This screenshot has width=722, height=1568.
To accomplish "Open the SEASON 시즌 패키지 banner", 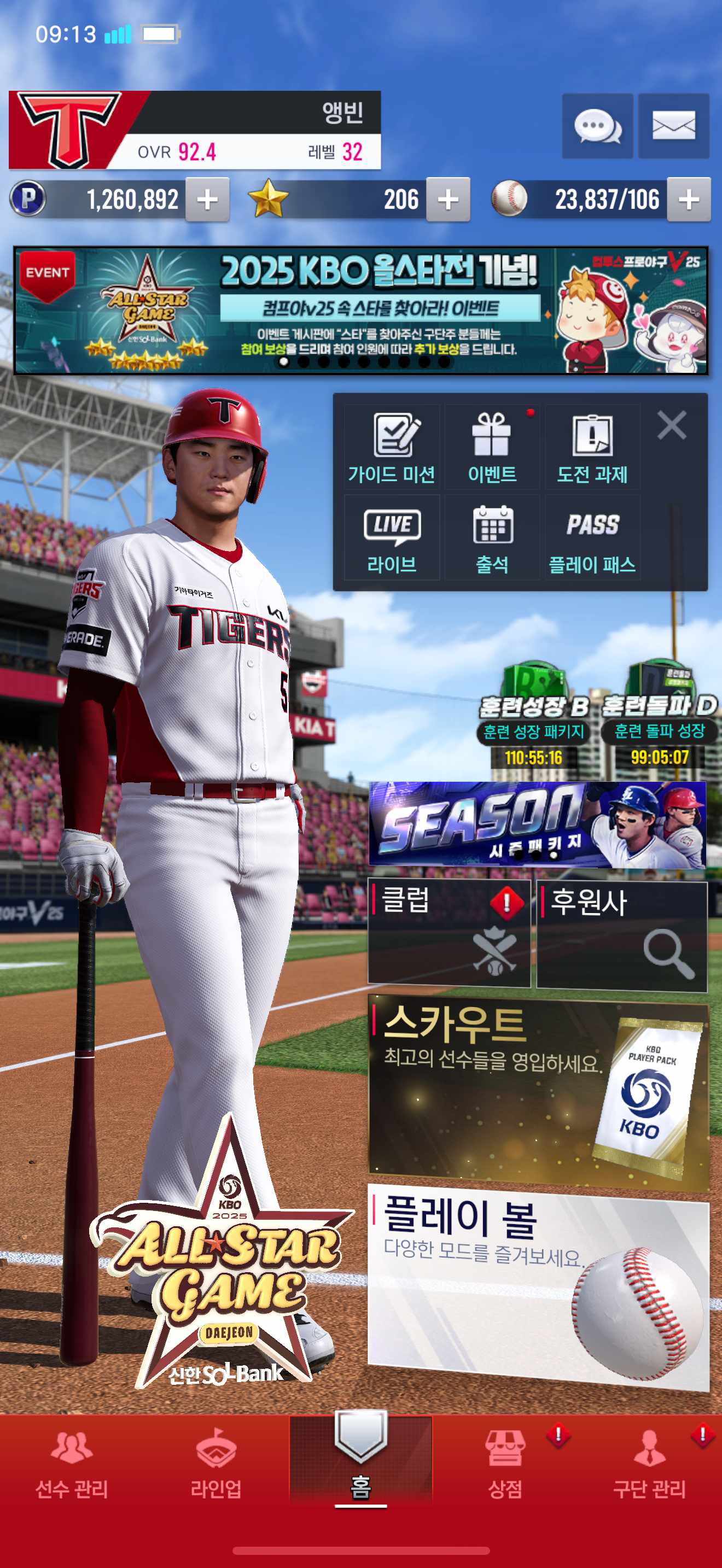I will click(x=537, y=825).
